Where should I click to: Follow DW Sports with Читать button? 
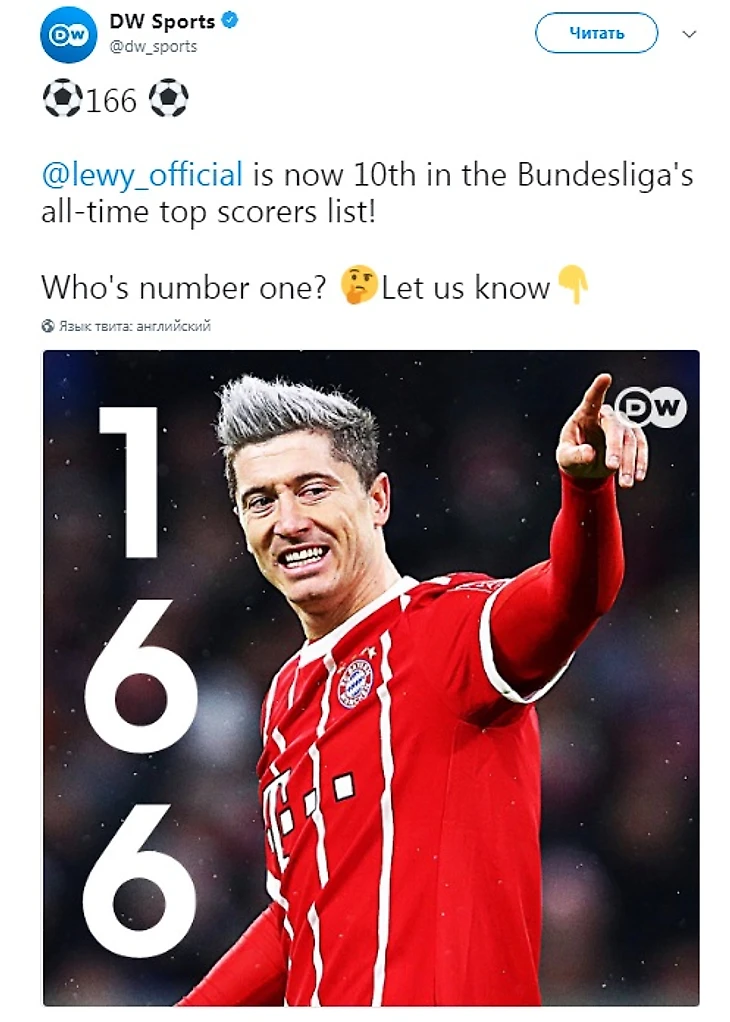tap(596, 33)
